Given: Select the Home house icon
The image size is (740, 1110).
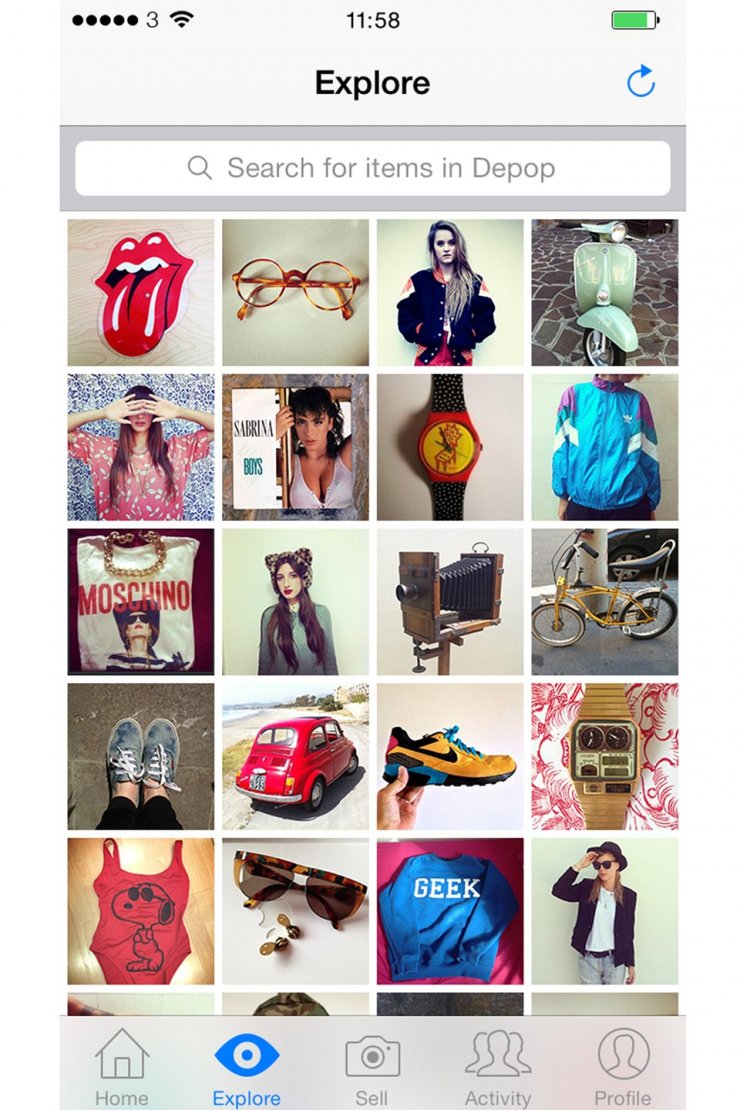Looking at the screenshot, I should (x=121, y=1055).
